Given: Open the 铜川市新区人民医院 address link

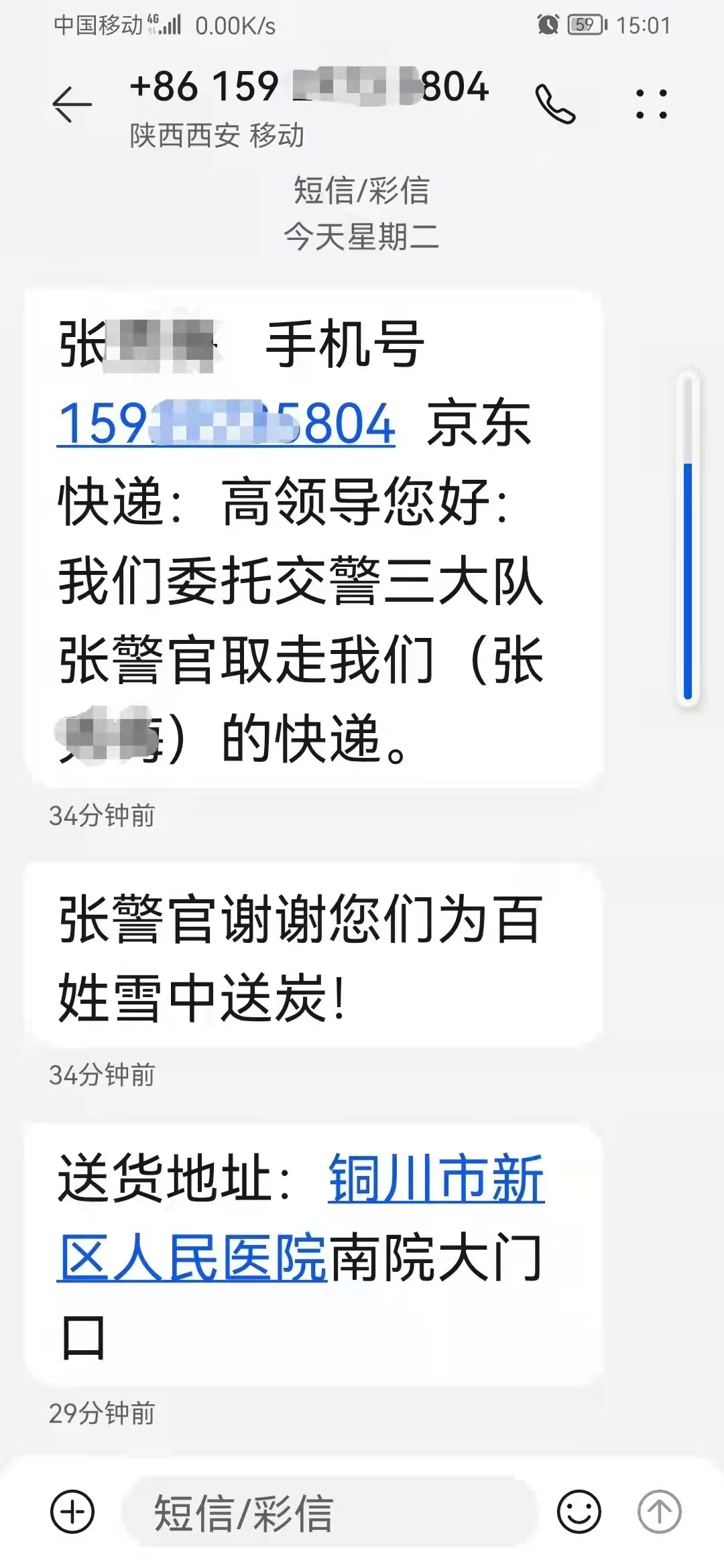Looking at the screenshot, I should pos(301,1218).
